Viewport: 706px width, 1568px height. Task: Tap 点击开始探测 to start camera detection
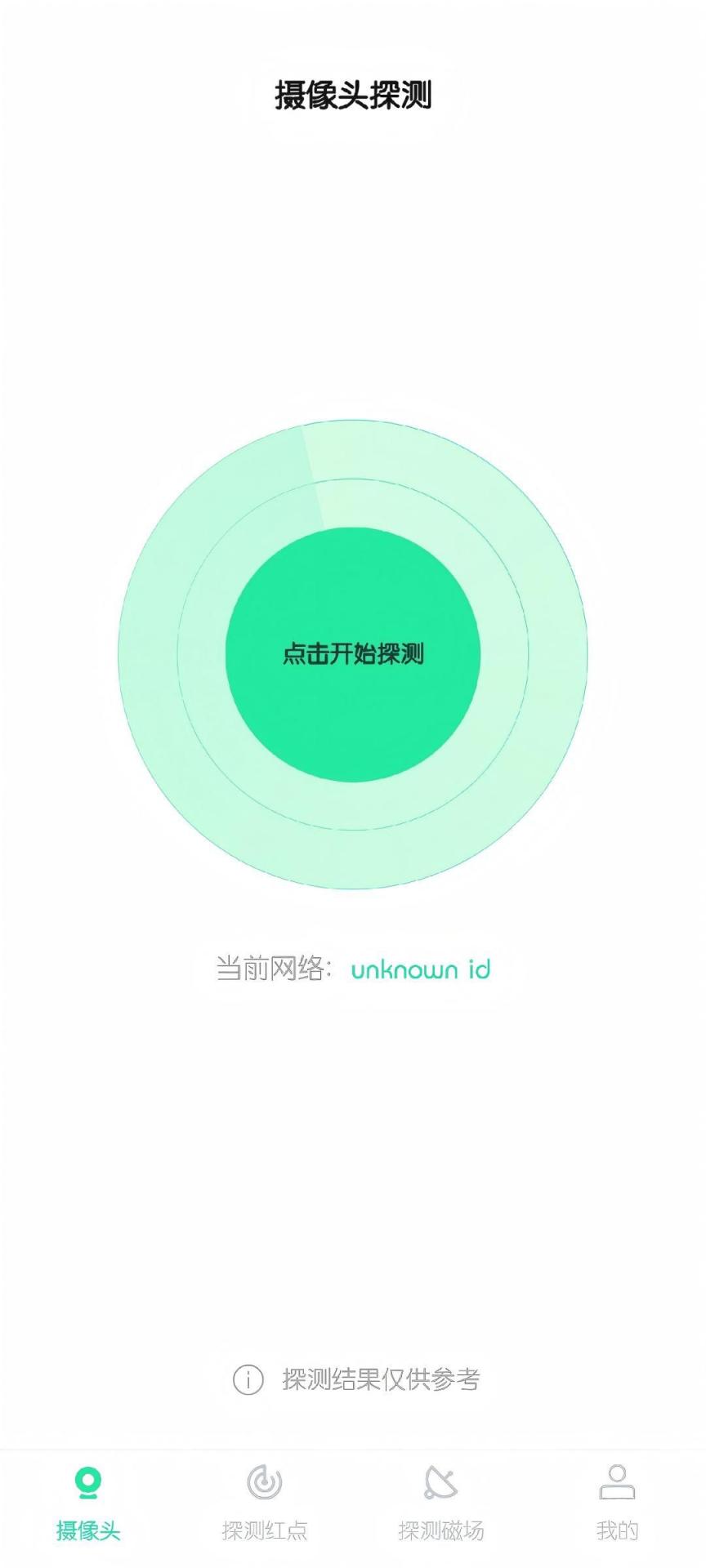pos(352,653)
